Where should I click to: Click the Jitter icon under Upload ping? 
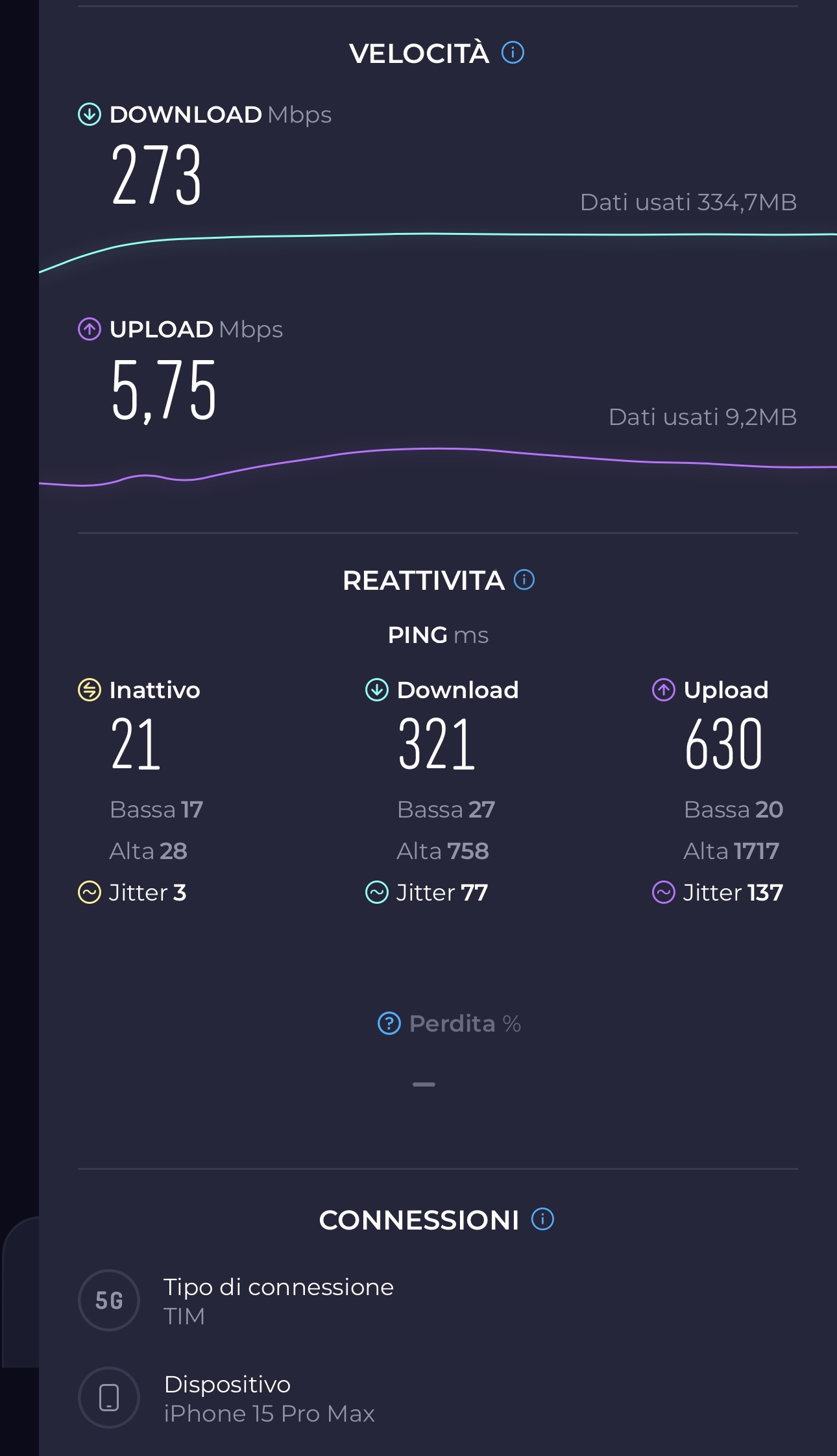click(x=662, y=893)
